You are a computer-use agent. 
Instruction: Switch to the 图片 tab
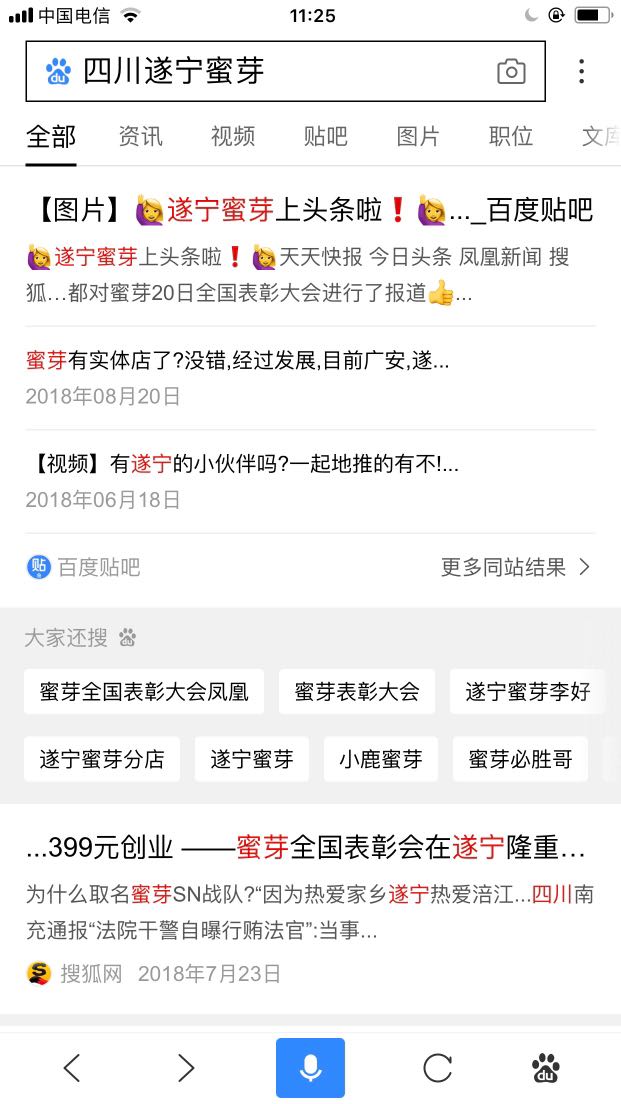point(418,136)
